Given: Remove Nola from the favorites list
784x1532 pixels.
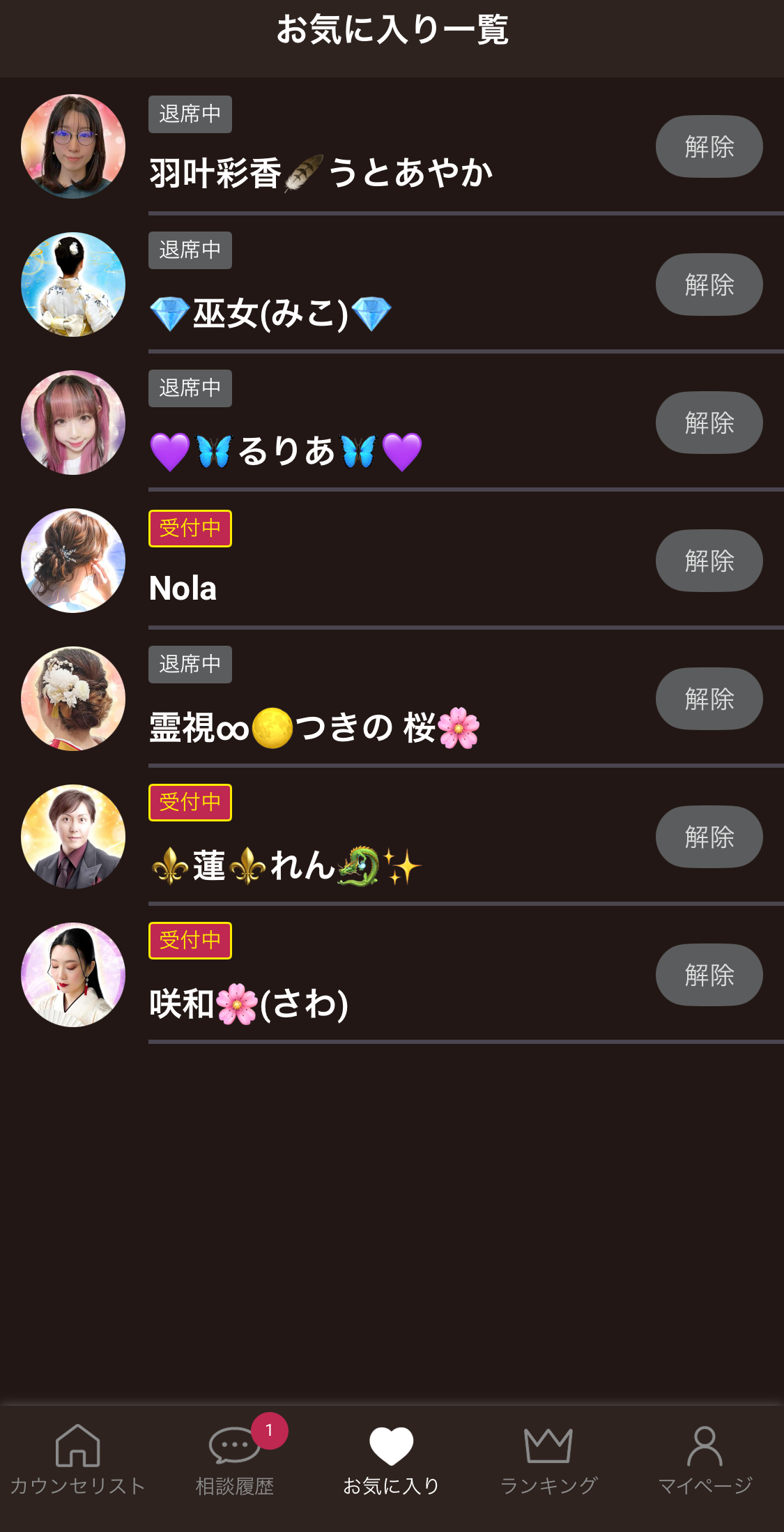Looking at the screenshot, I should pos(709,561).
